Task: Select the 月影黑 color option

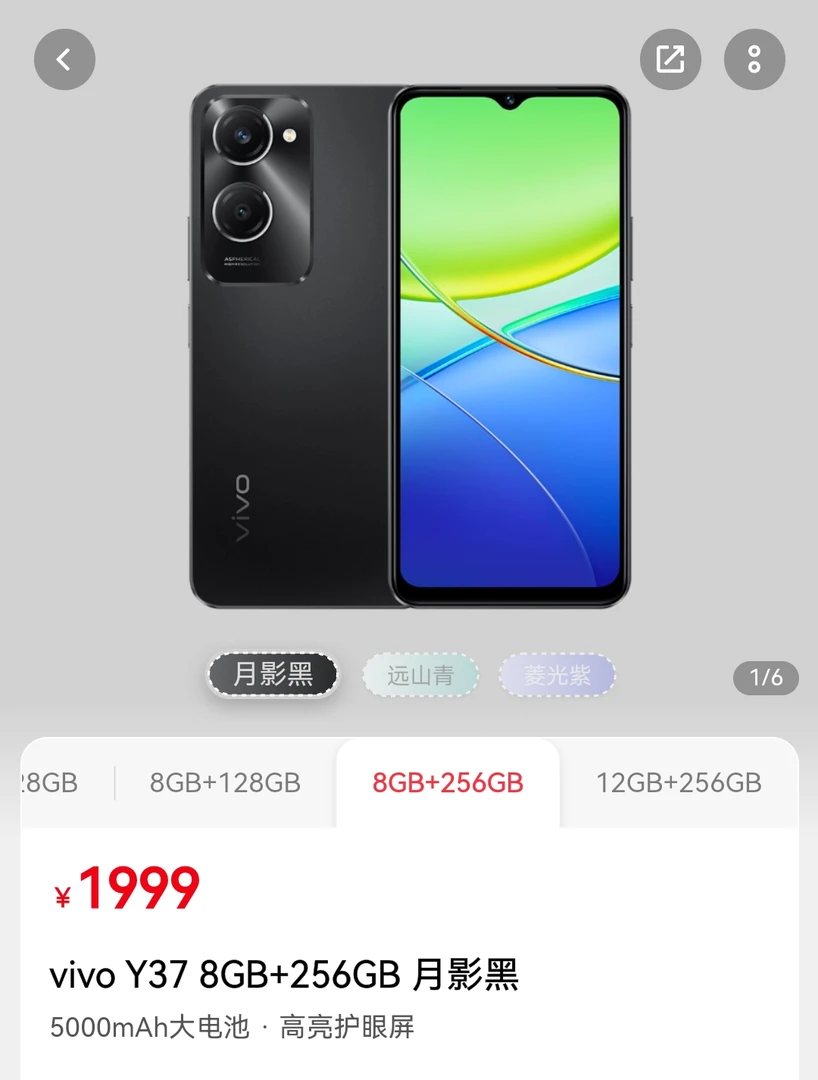Action: pyautogui.click(x=273, y=674)
